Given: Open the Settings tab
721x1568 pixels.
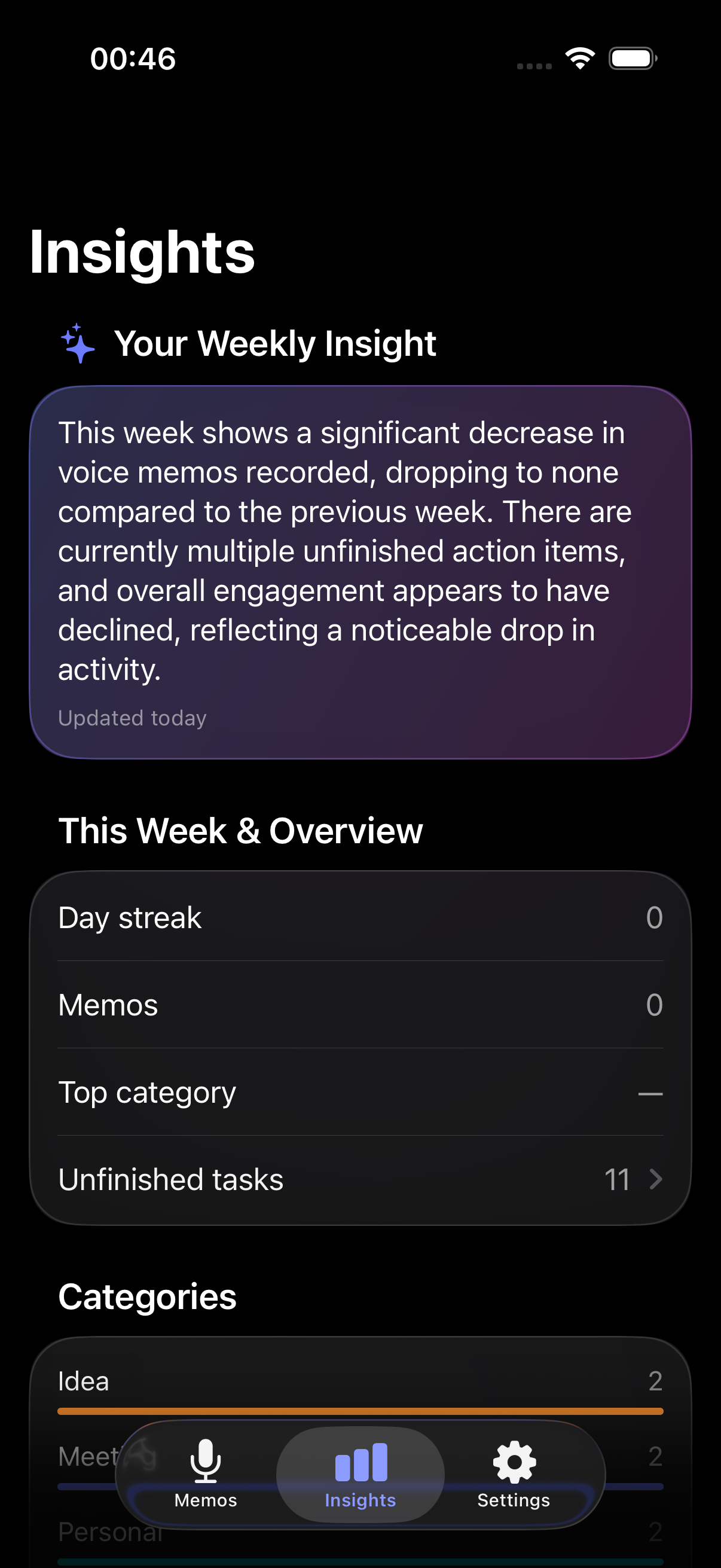Looking at the screenshot, I should click(x=514, y=1473).
